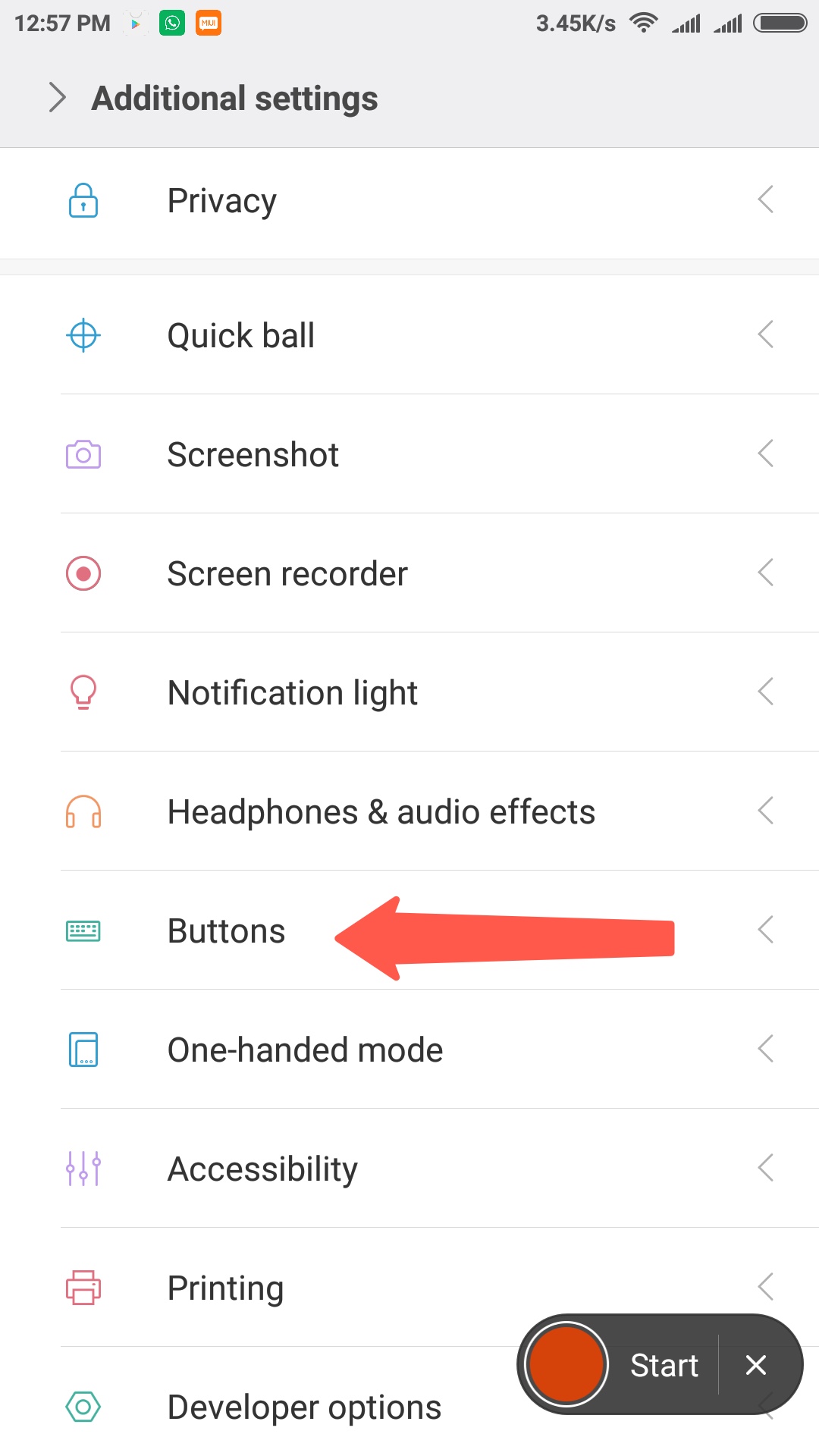Open Quick ball settings
Image resolution: width=819 pixels, height=1456 pixels.
[x=409, y=335]
